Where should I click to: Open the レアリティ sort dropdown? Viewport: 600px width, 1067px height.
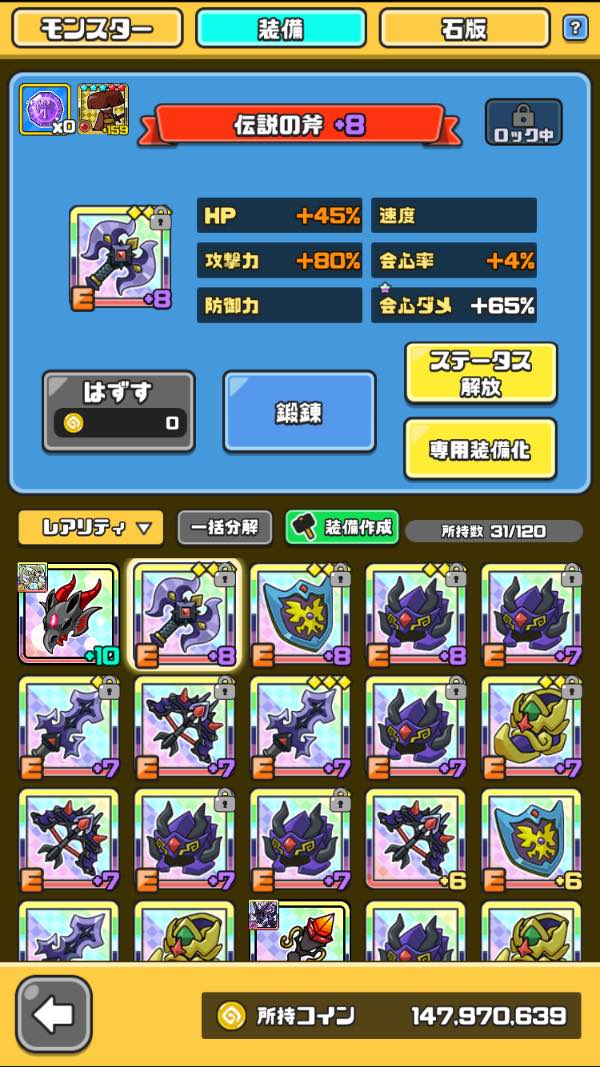(x=89, y=527)
